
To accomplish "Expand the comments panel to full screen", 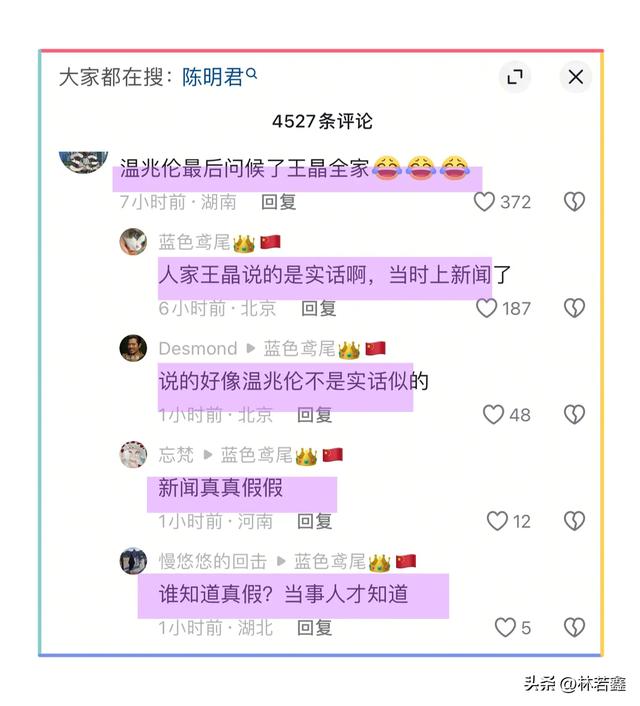I will point(515,77).
